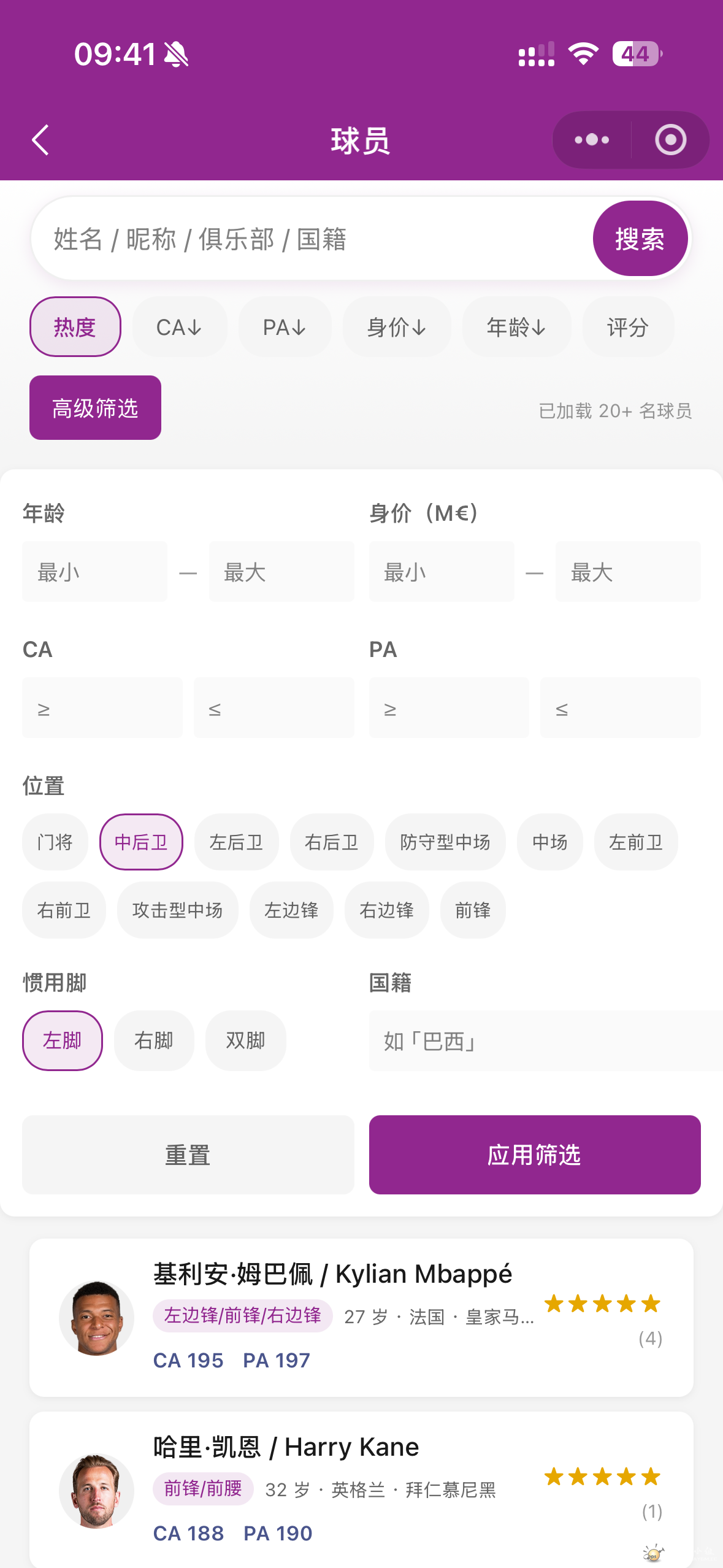Open the mini program more options menu
Image resolution: width=723 pixels, height=1568 pixels.
pos(592,140)
